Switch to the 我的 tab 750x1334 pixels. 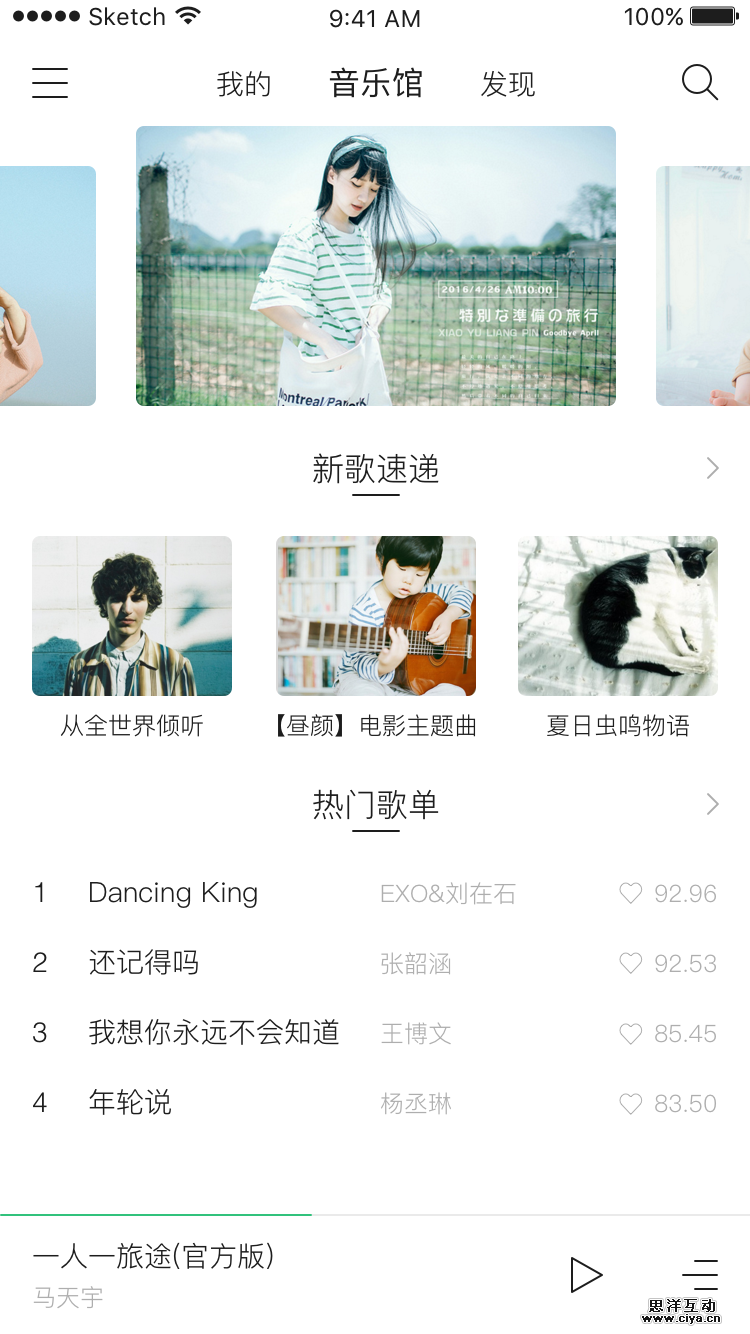[x=244, y=84]
